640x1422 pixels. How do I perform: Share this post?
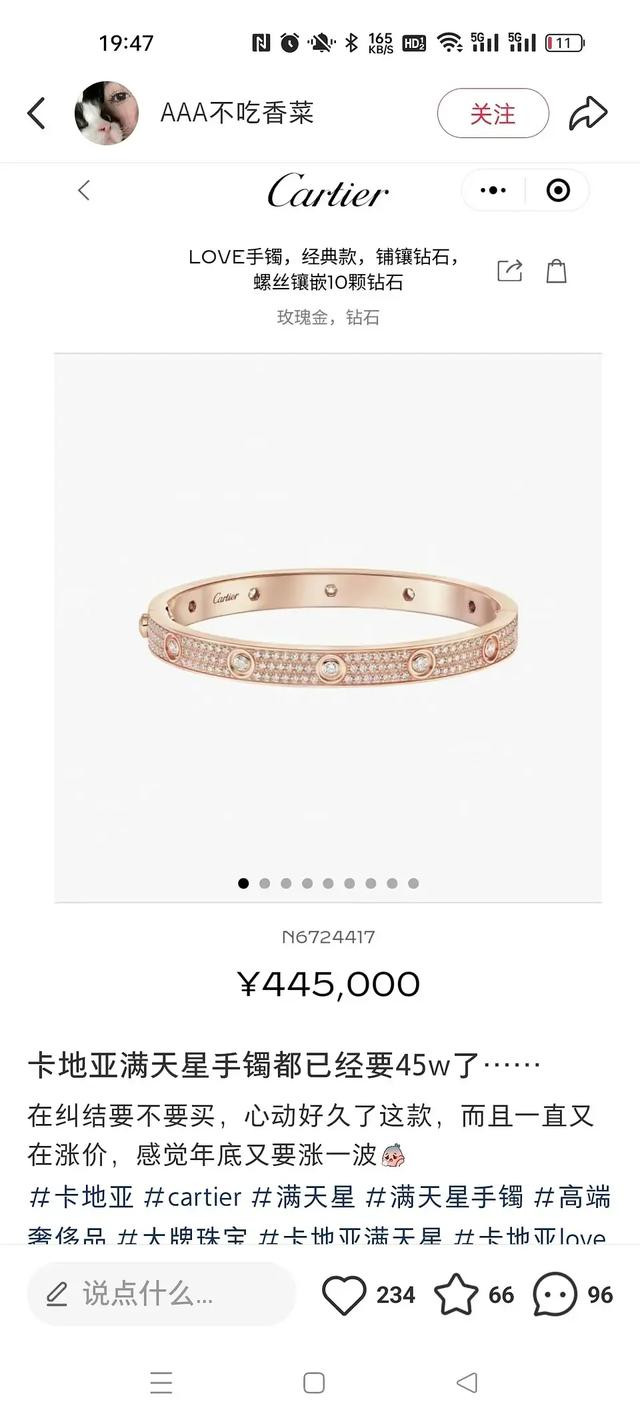[x=588, y=113]
